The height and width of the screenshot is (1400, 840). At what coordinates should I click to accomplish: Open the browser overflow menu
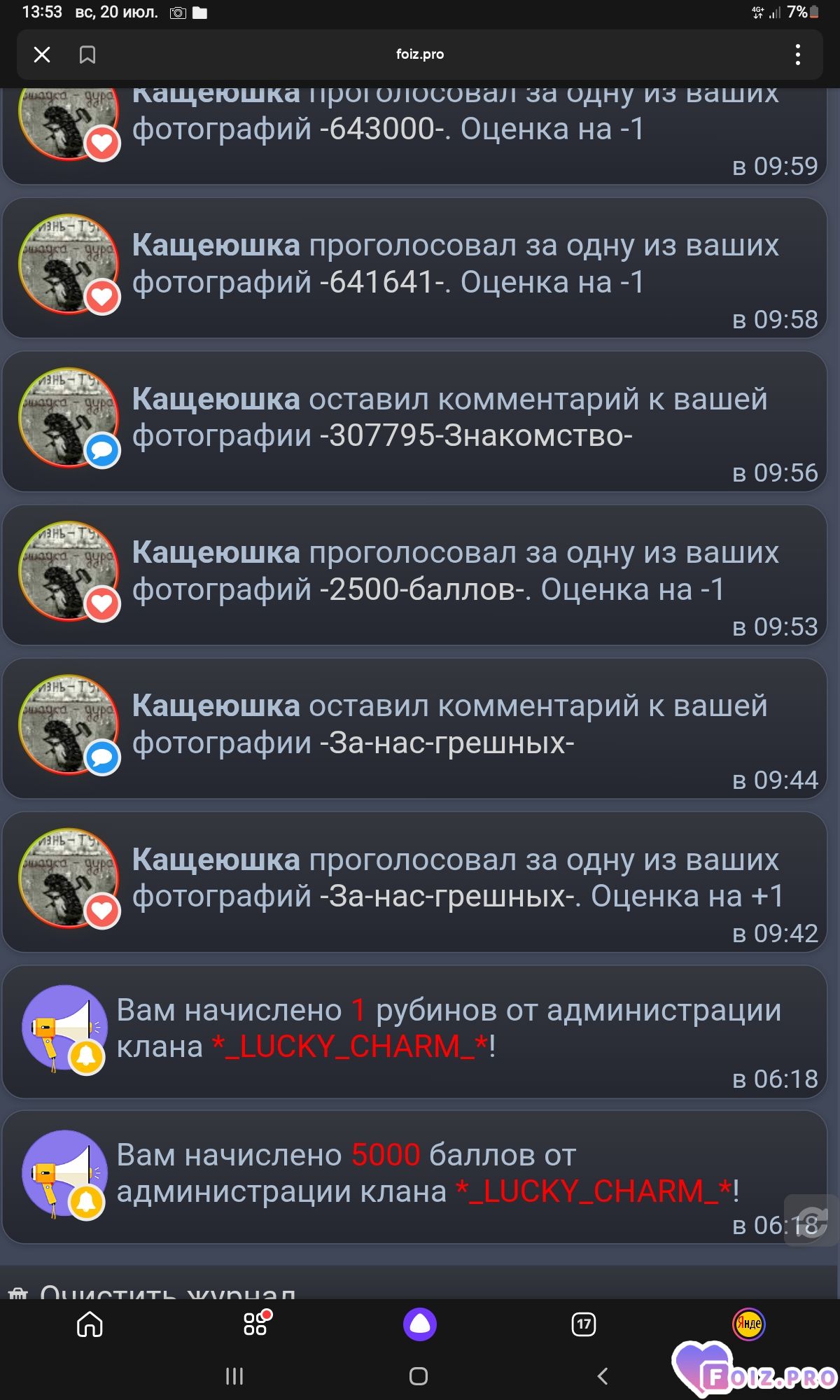tap(797, 55)
